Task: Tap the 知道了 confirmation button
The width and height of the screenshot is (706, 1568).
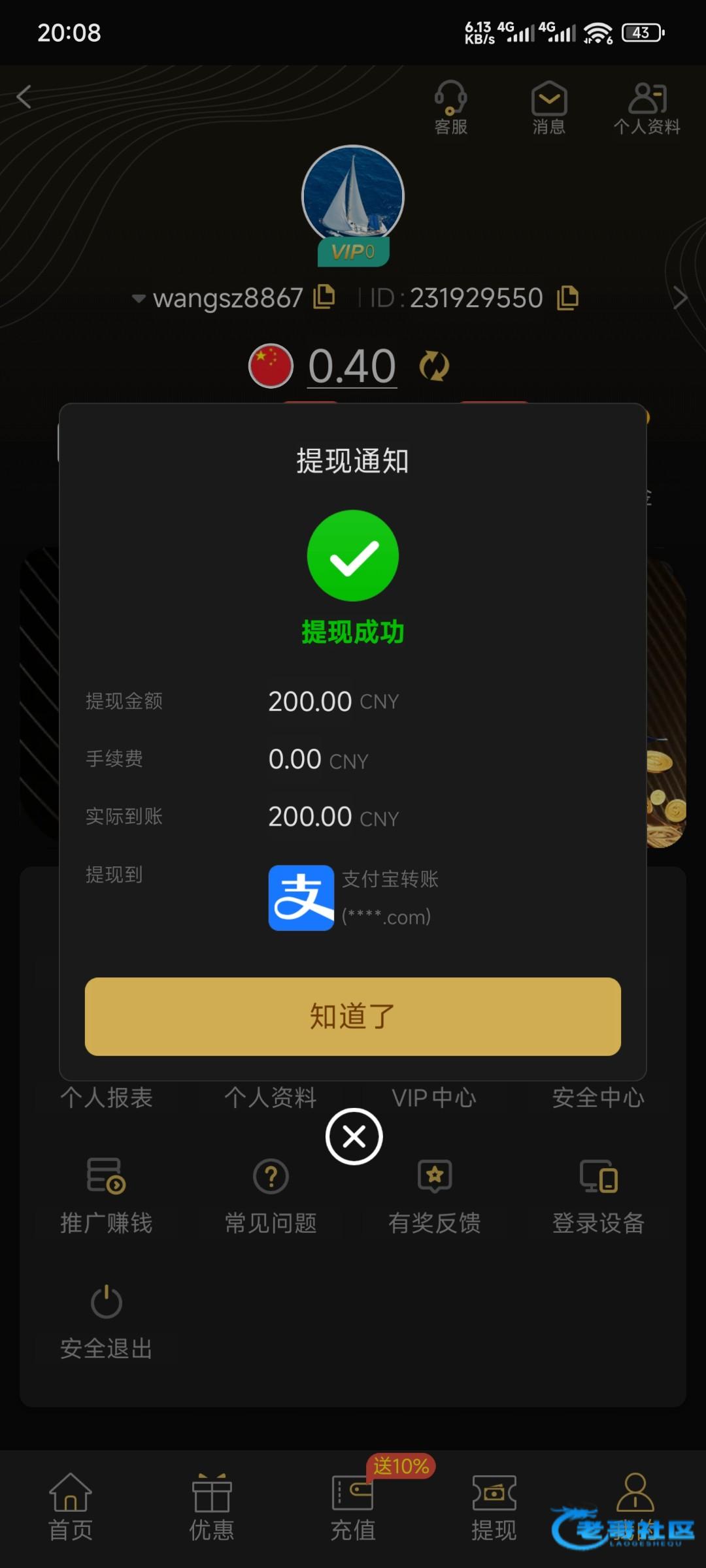Action: coord(353,1016)
